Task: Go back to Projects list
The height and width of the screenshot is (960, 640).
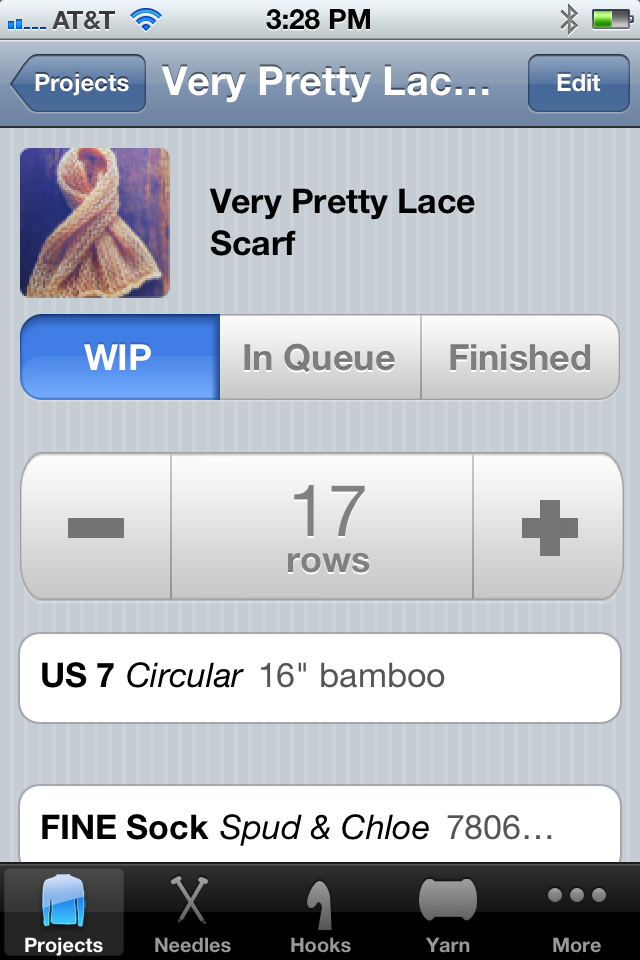Action: [x=80, y=83]
